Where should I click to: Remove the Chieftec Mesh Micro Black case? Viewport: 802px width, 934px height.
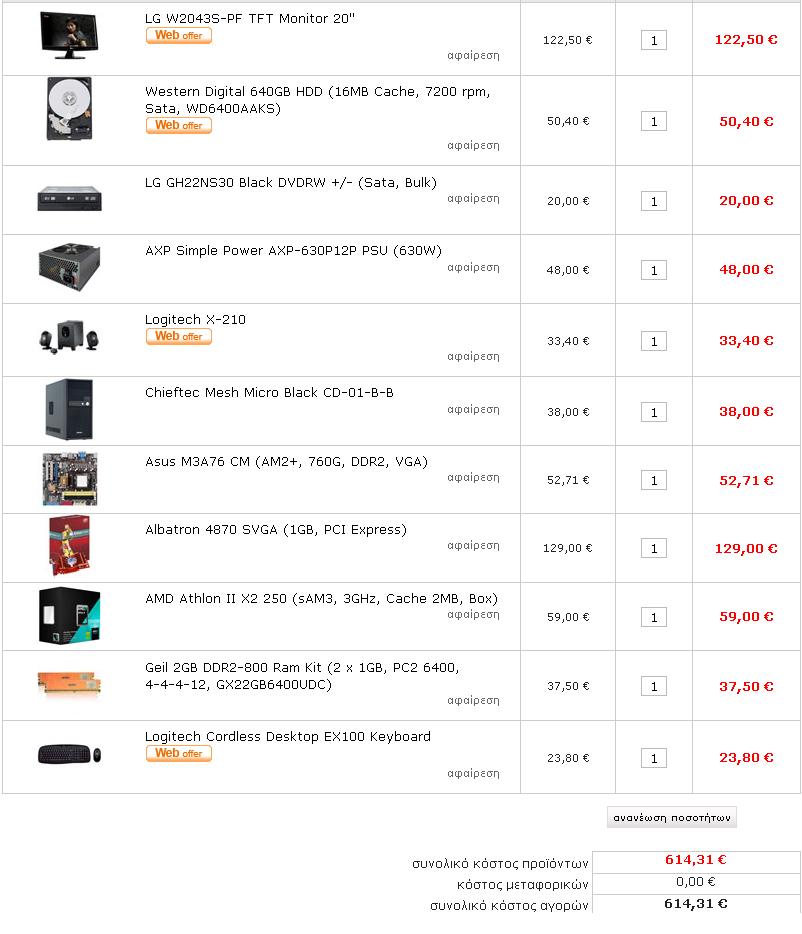[473, 409]
